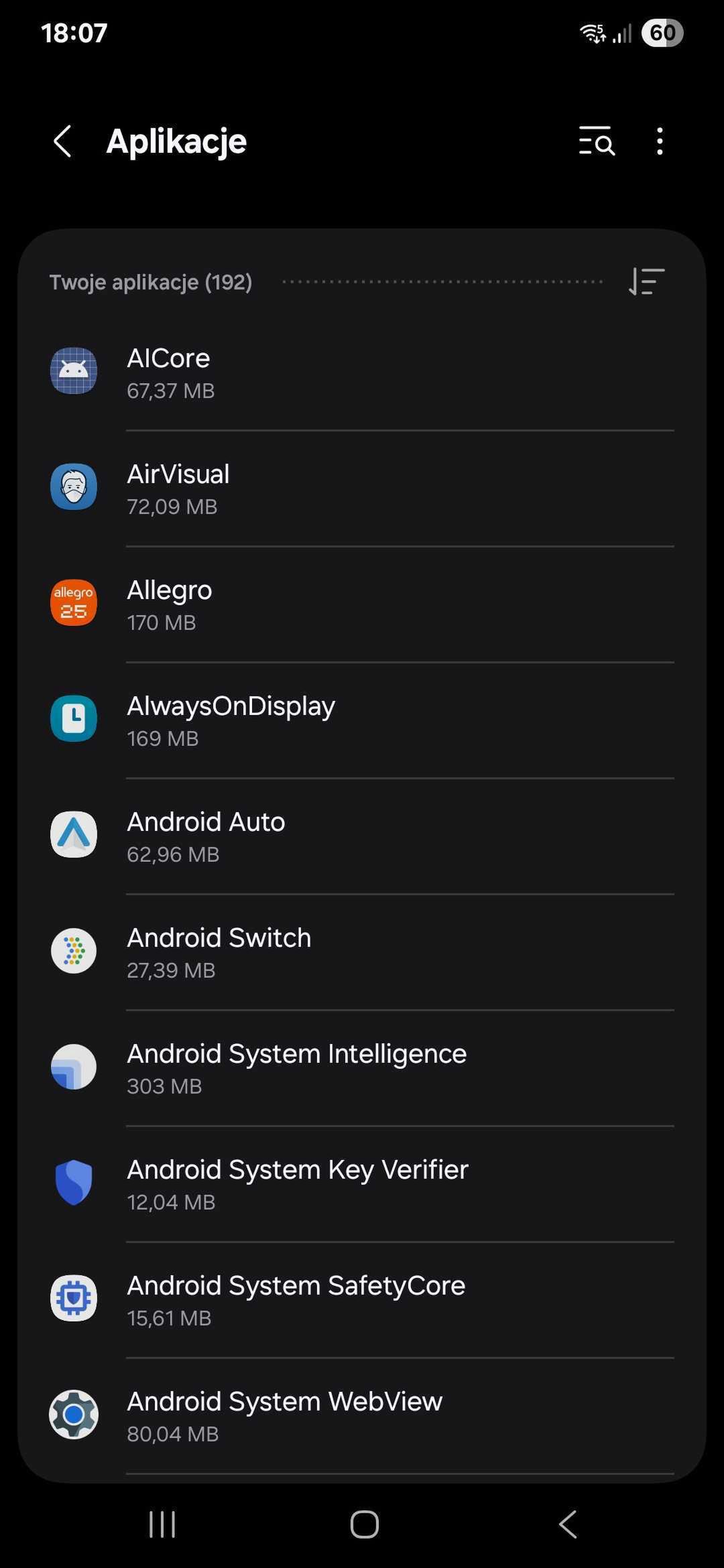Open Android System SafetyCore info

coord(362,1300)
